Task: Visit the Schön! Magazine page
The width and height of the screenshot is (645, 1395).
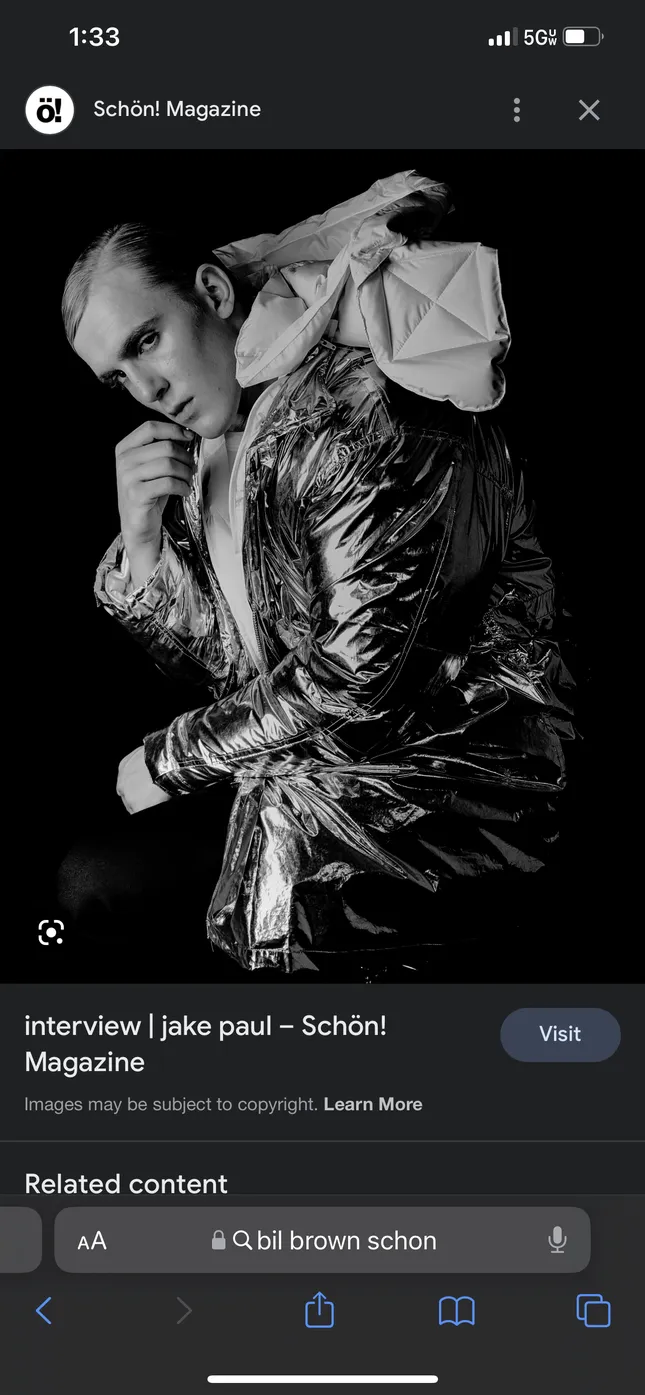Action: (x=560, y=1034)
